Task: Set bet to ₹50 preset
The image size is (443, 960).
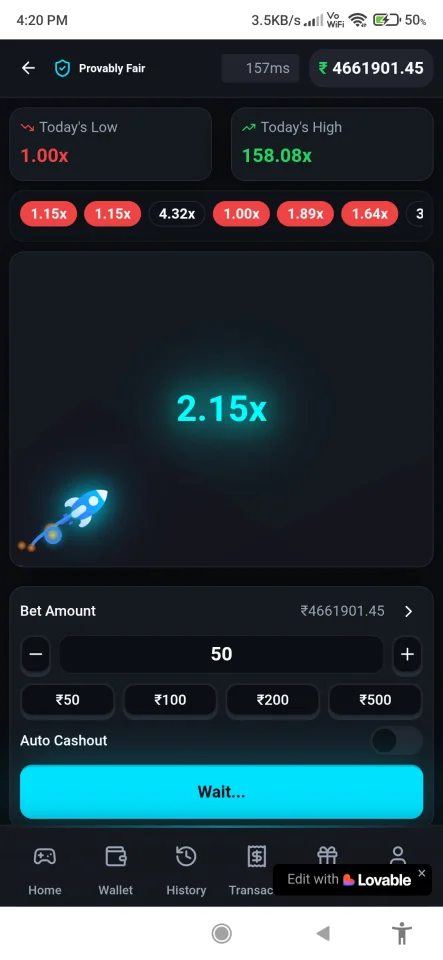Action: (67, 700)
